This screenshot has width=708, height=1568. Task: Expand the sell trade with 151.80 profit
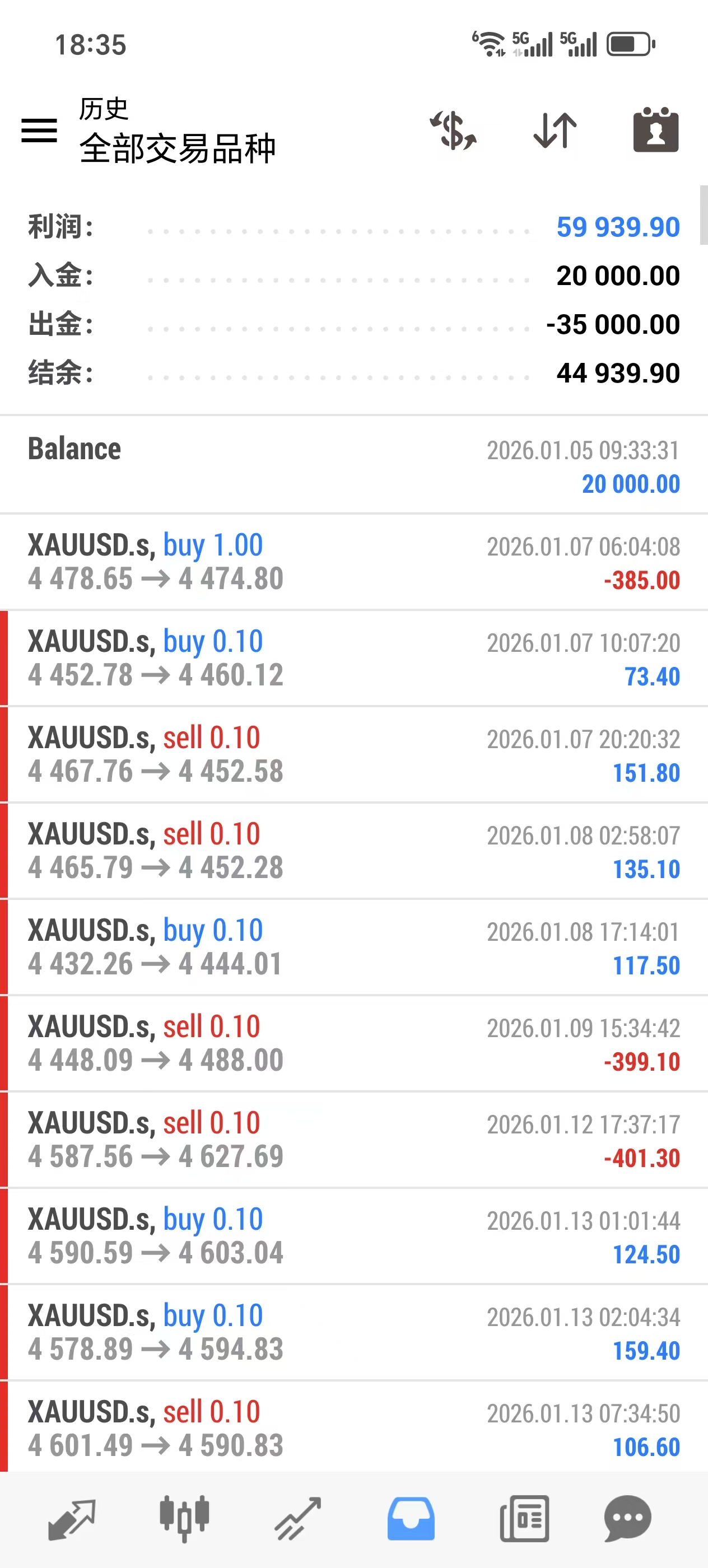tap(353, 754)
